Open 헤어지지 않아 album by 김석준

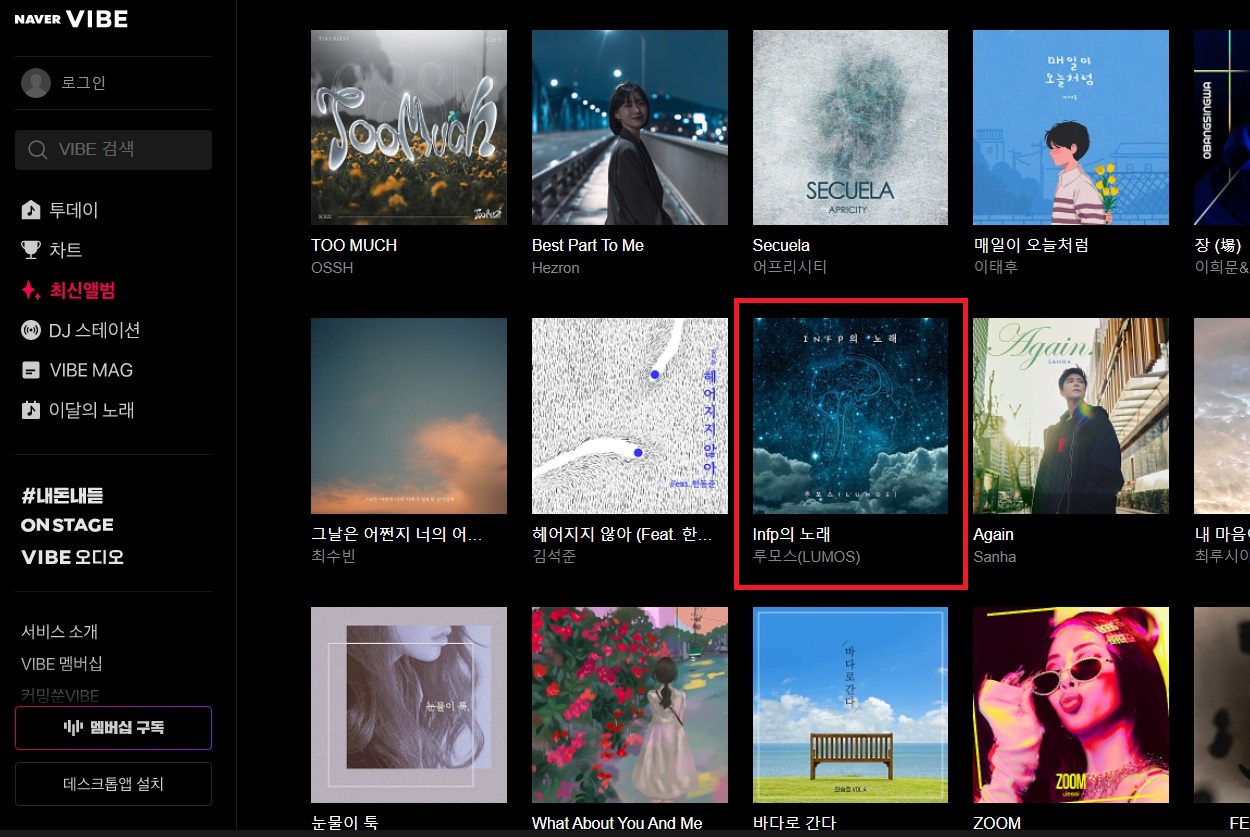click(x=629, y=416)
